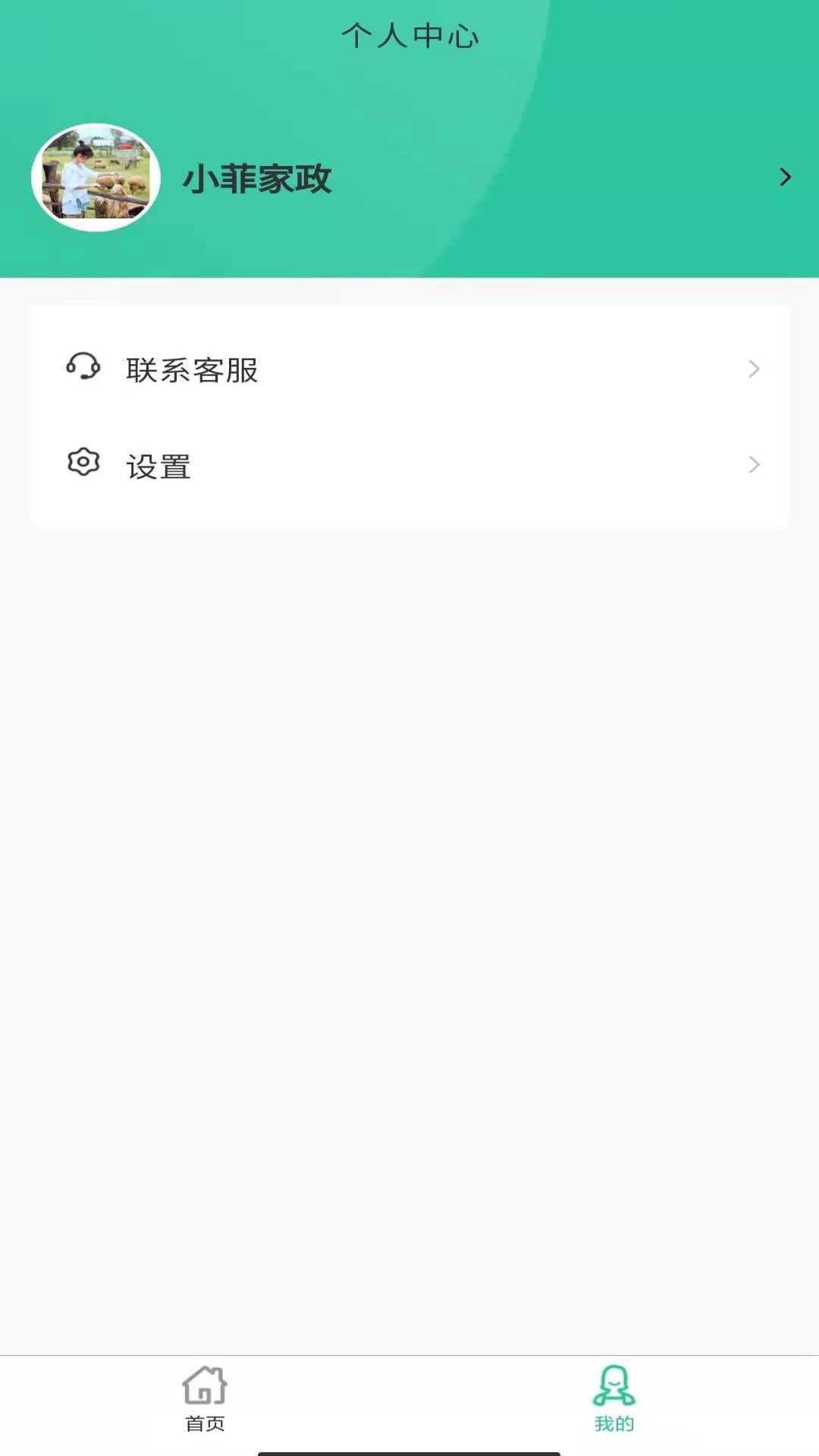Open 联系客服 customer service
The image size is (819, 1456).
[x=409, y=369]
